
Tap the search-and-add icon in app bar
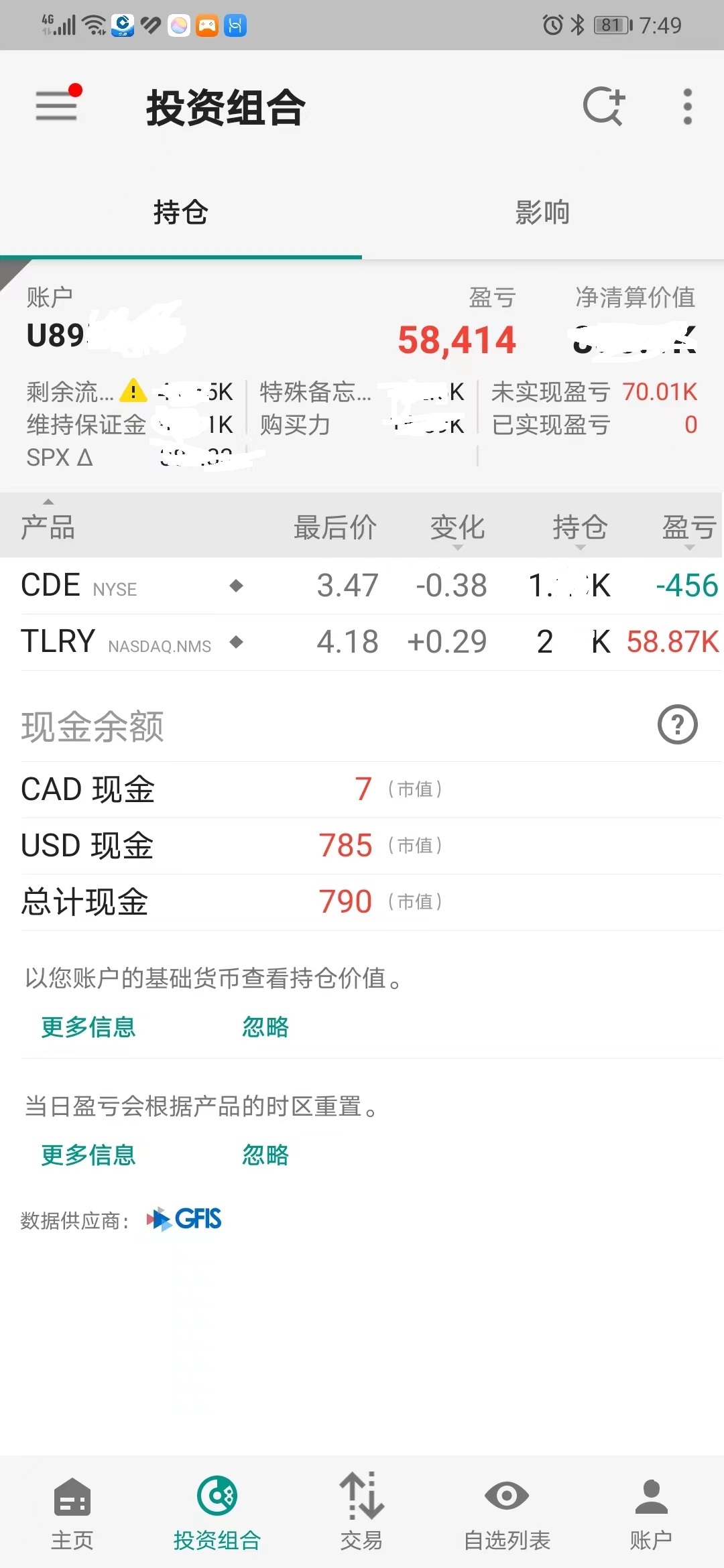603,107
